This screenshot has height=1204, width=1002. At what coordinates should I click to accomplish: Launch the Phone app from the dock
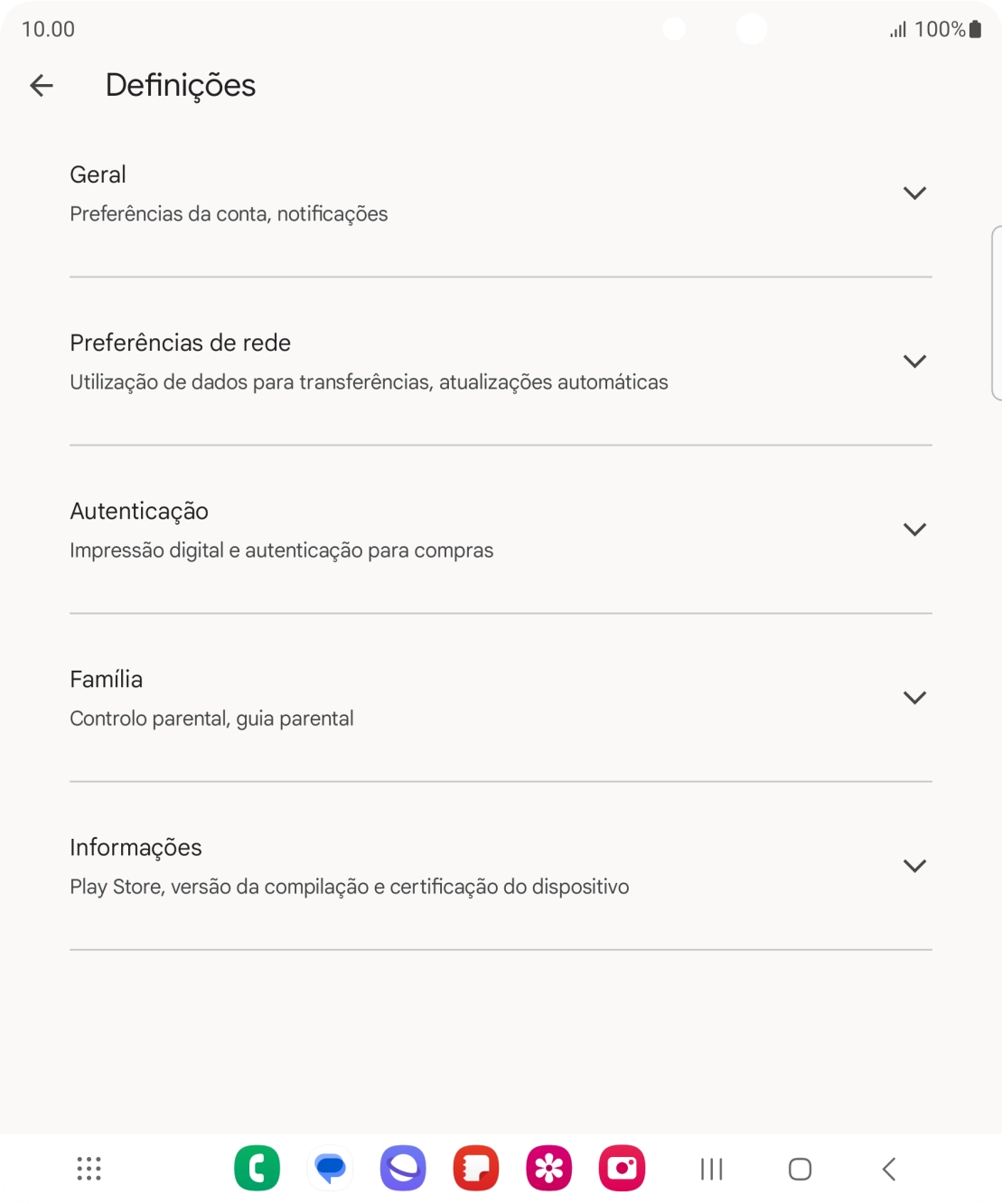(258, 1168)
